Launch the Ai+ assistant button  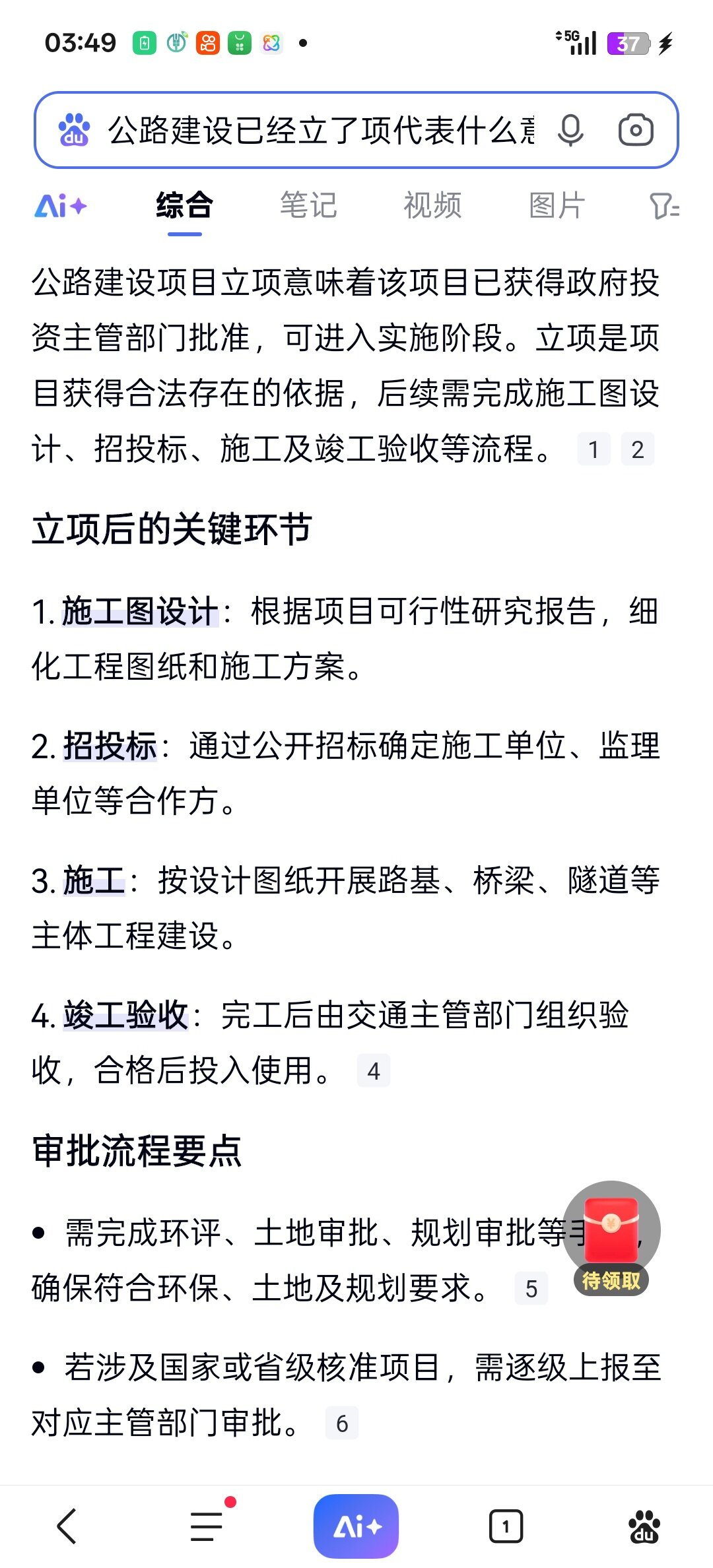tap(356, 1526)
